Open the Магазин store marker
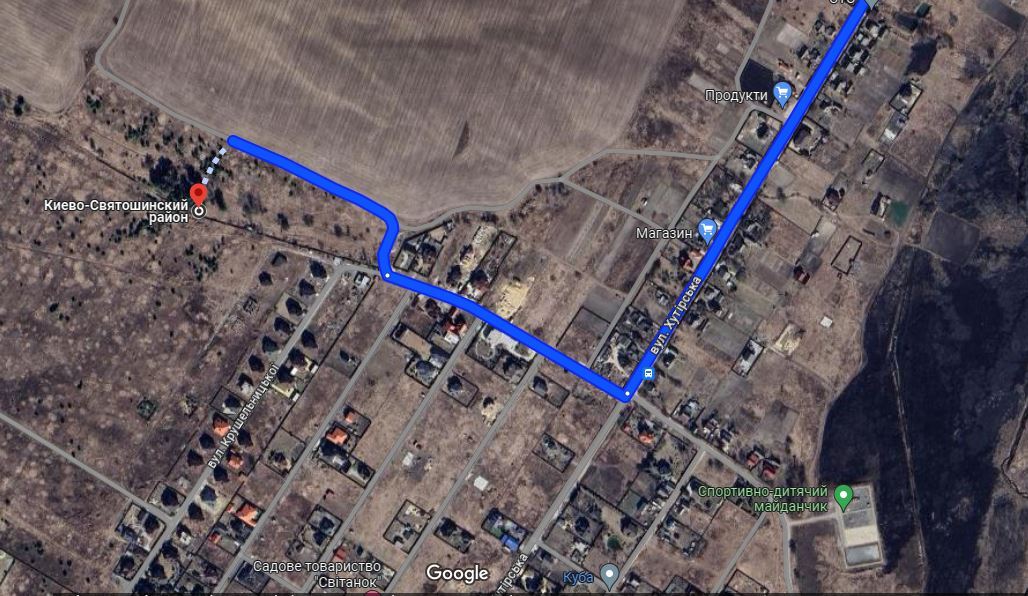The height and width of the screenshot is (596, 1028). (708, 231)
